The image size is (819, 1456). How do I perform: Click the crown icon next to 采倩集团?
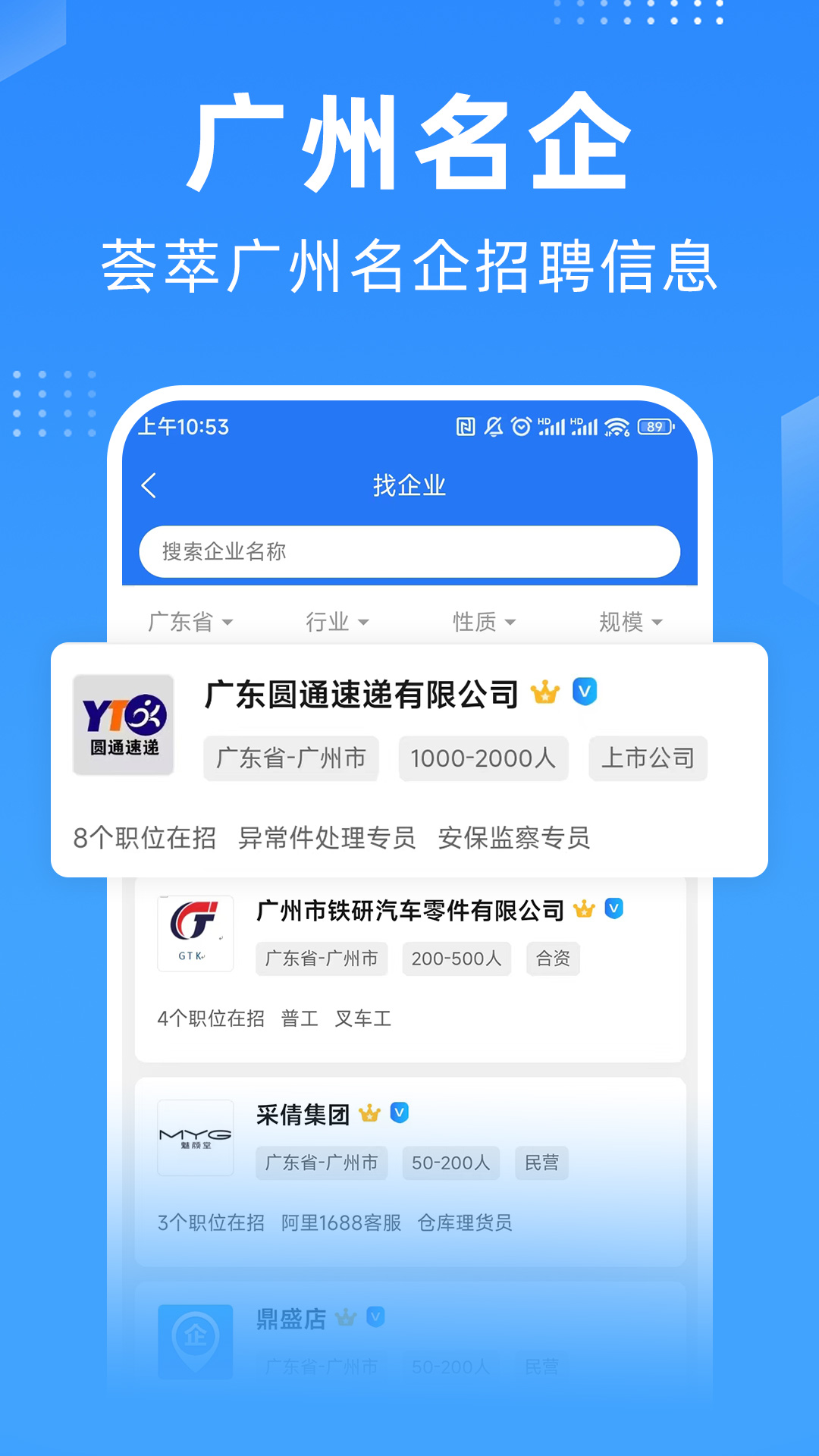(x=369, y=1115)
